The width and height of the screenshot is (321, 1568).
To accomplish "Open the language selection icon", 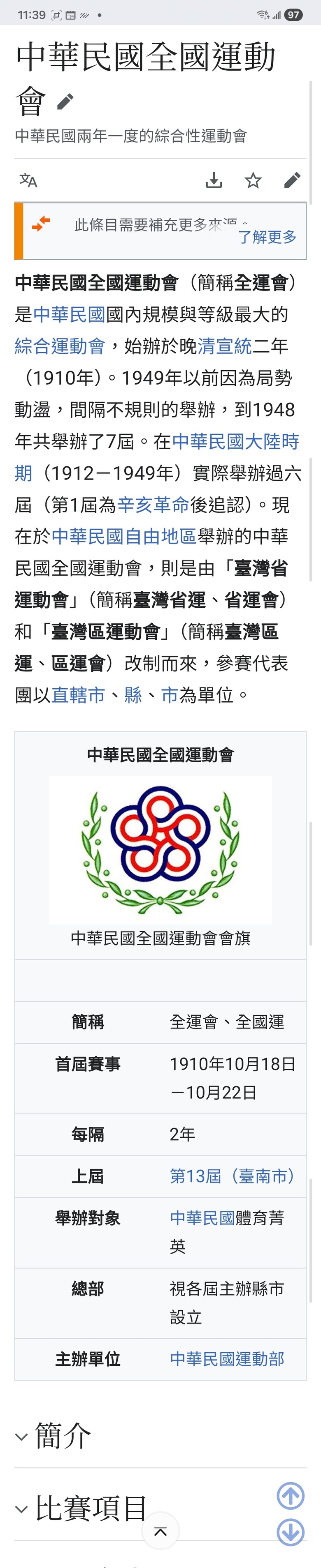I will point(28,180).
